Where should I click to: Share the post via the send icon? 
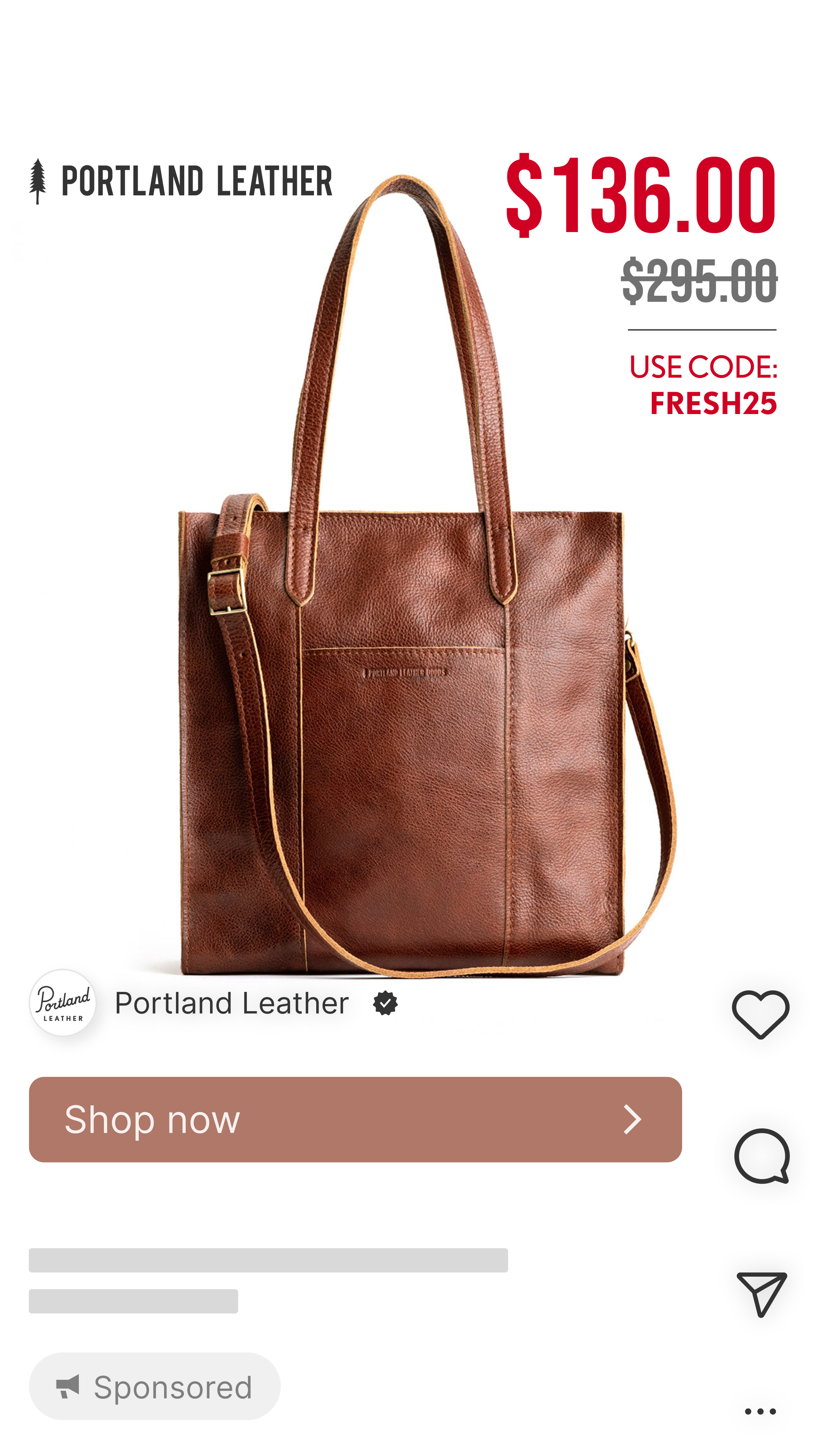(x=761, y=1294)
